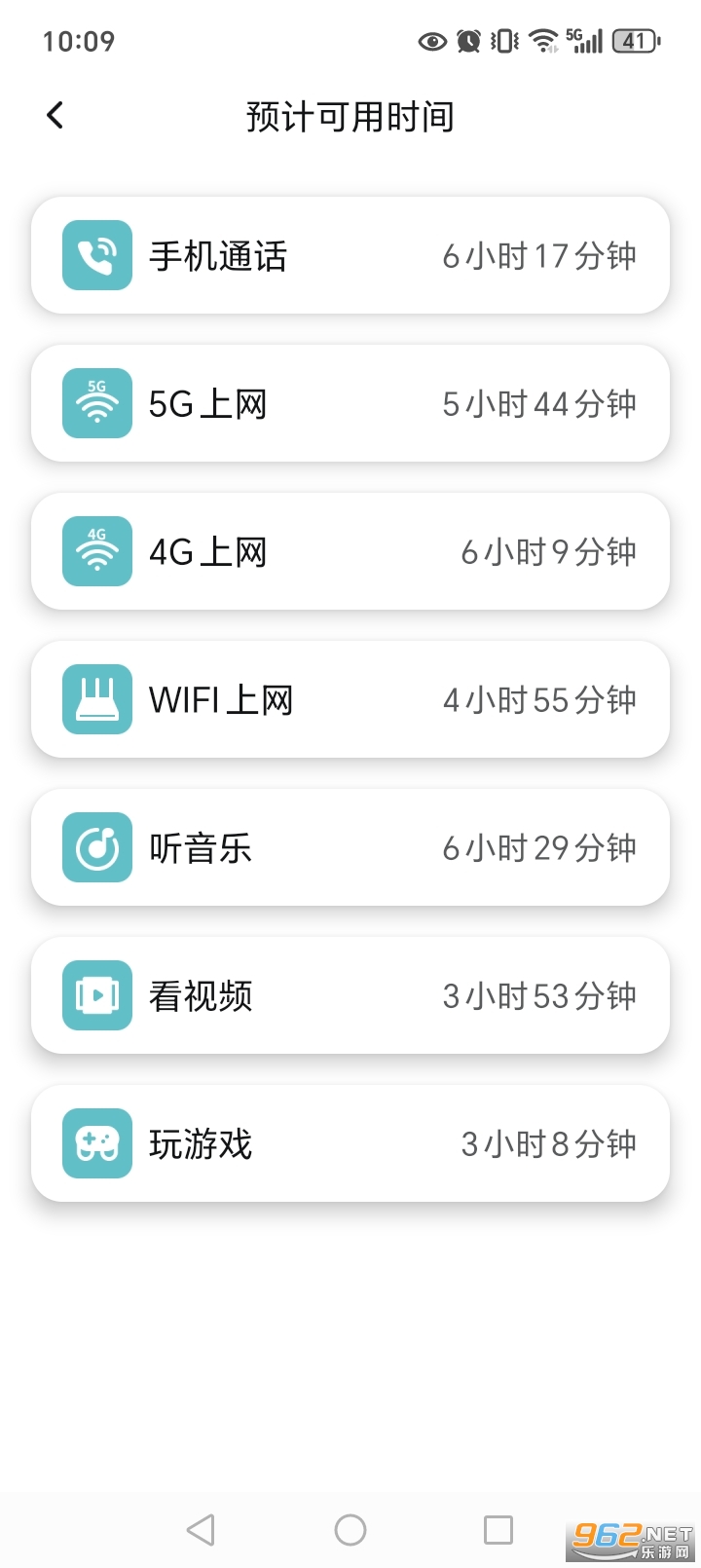Select the WIFI 上网 router icon
This screenshot has height=1568, width=701.
(96, 699)
